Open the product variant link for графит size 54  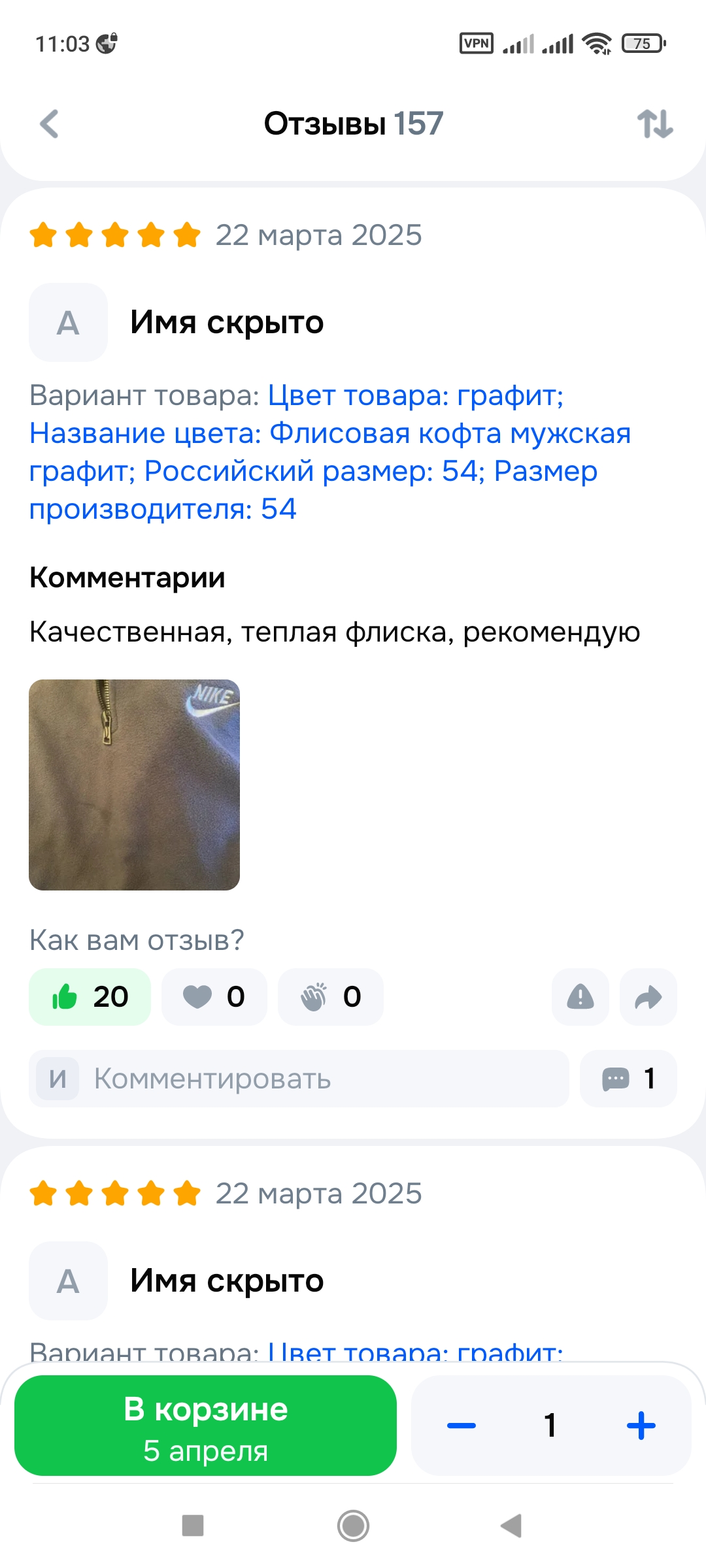click(x=329, y=452)
